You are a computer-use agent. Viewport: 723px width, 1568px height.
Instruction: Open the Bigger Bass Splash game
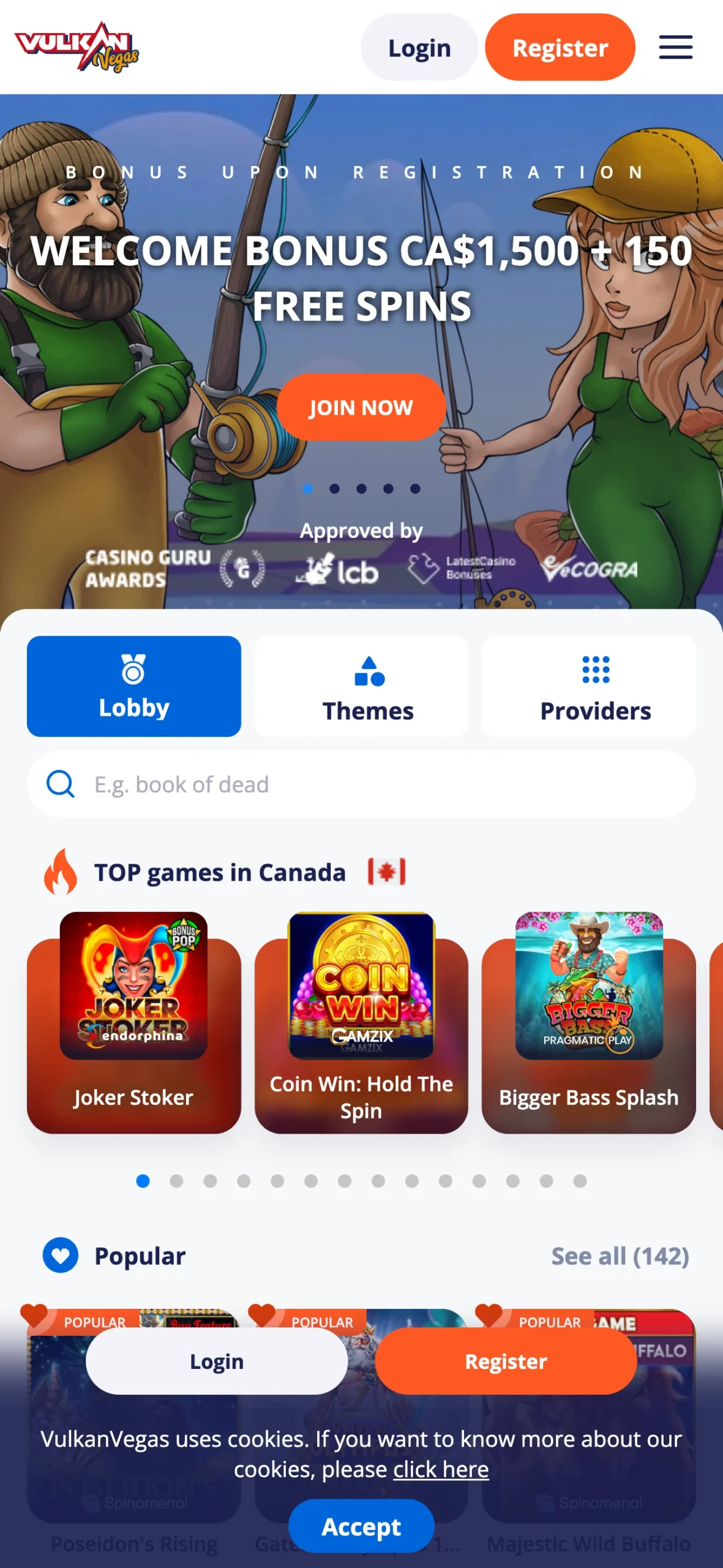pyautogui.click(x=588, y=1023)
